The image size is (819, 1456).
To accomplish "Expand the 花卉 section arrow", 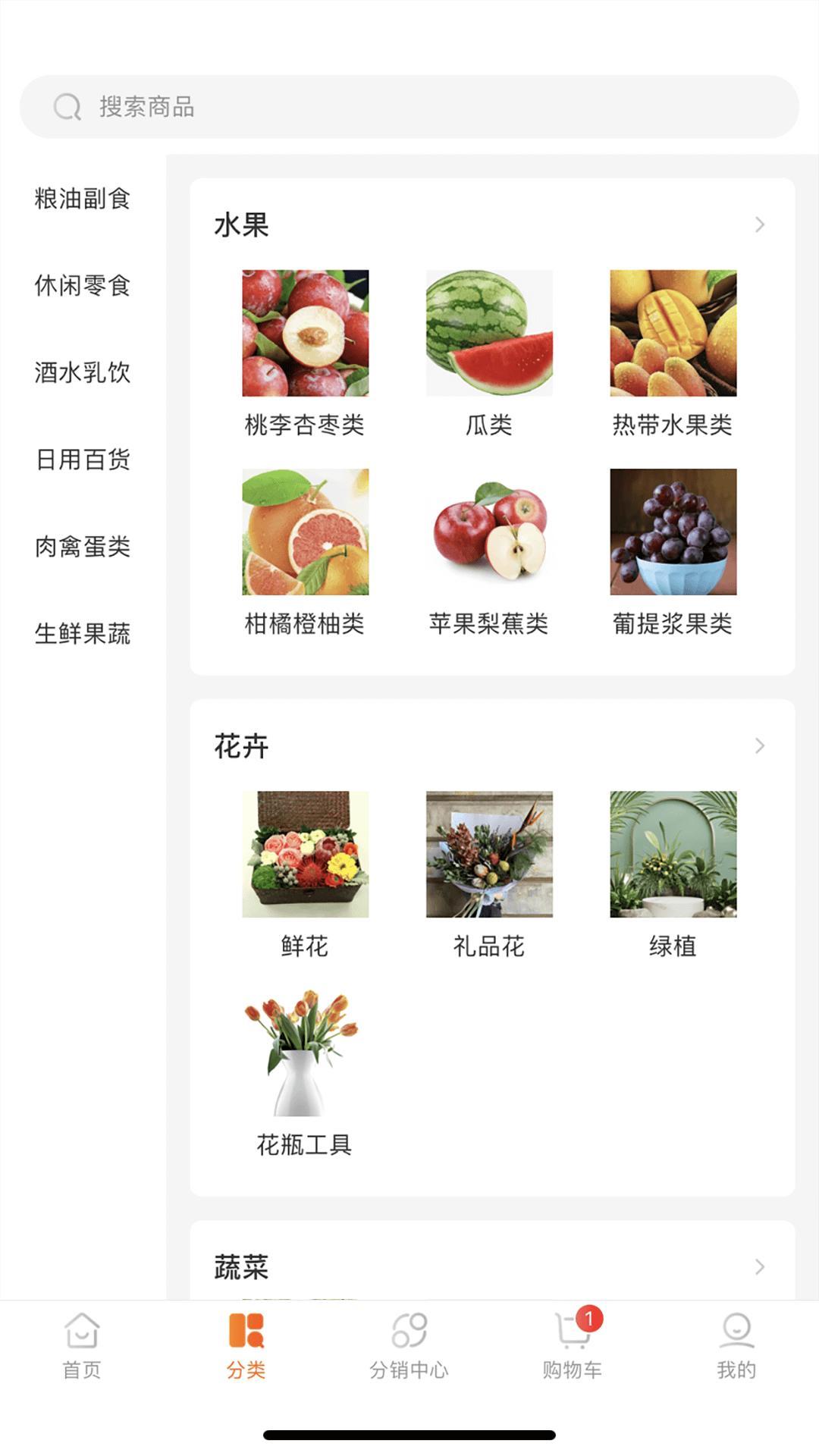I will coord(759,746).
